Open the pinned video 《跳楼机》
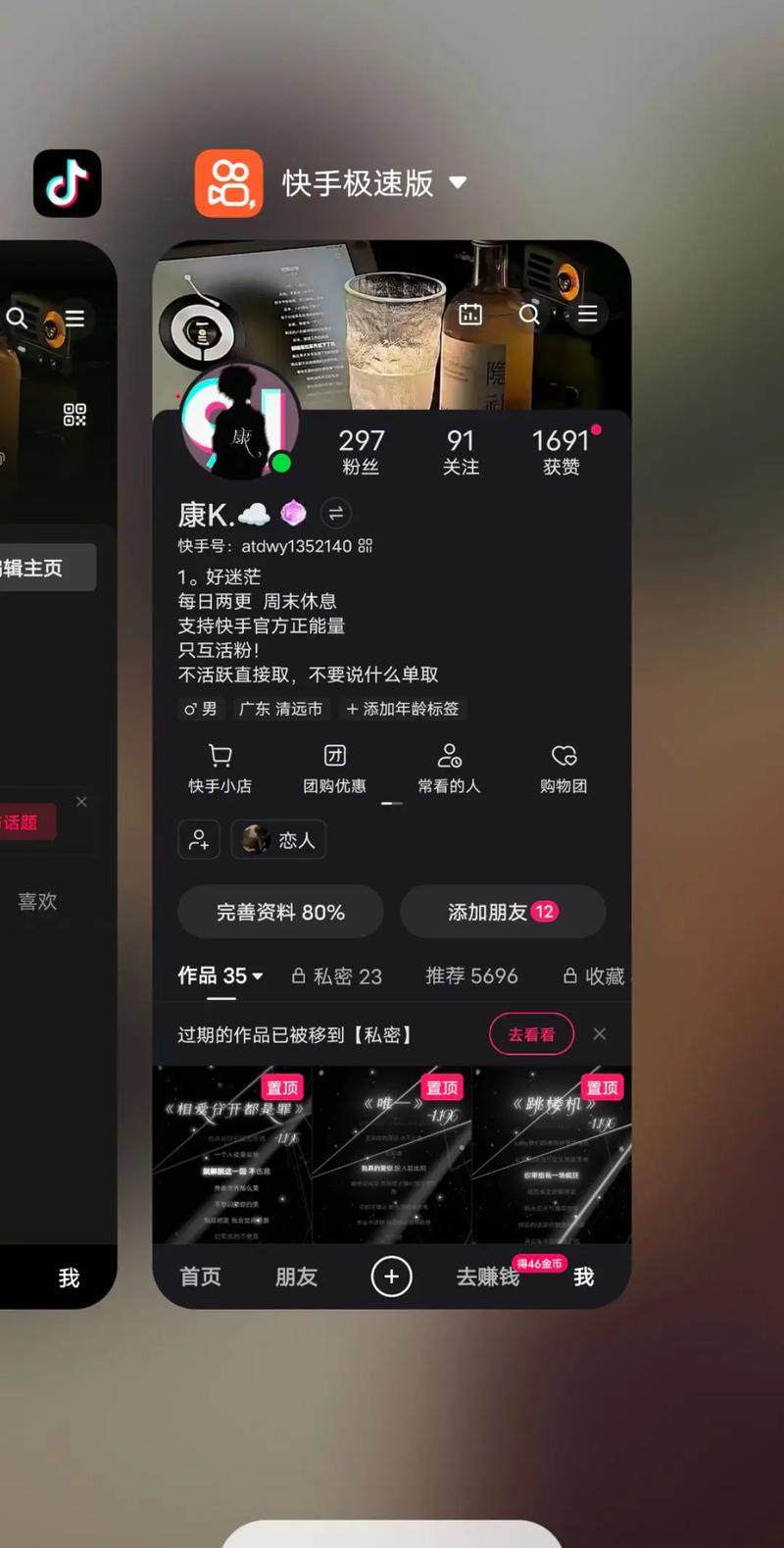 tap(552, 1157)
